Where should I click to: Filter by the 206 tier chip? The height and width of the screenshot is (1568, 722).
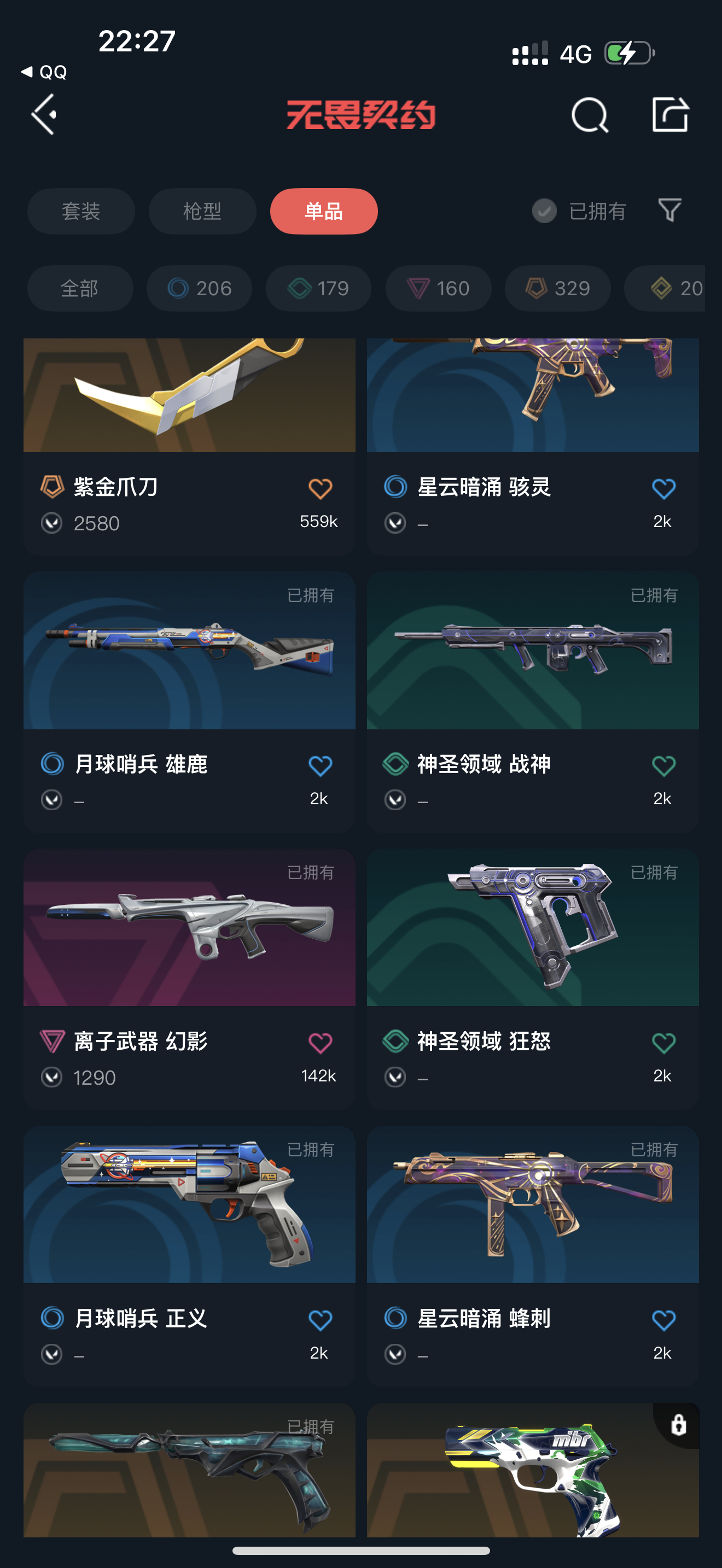click(199, 288)
